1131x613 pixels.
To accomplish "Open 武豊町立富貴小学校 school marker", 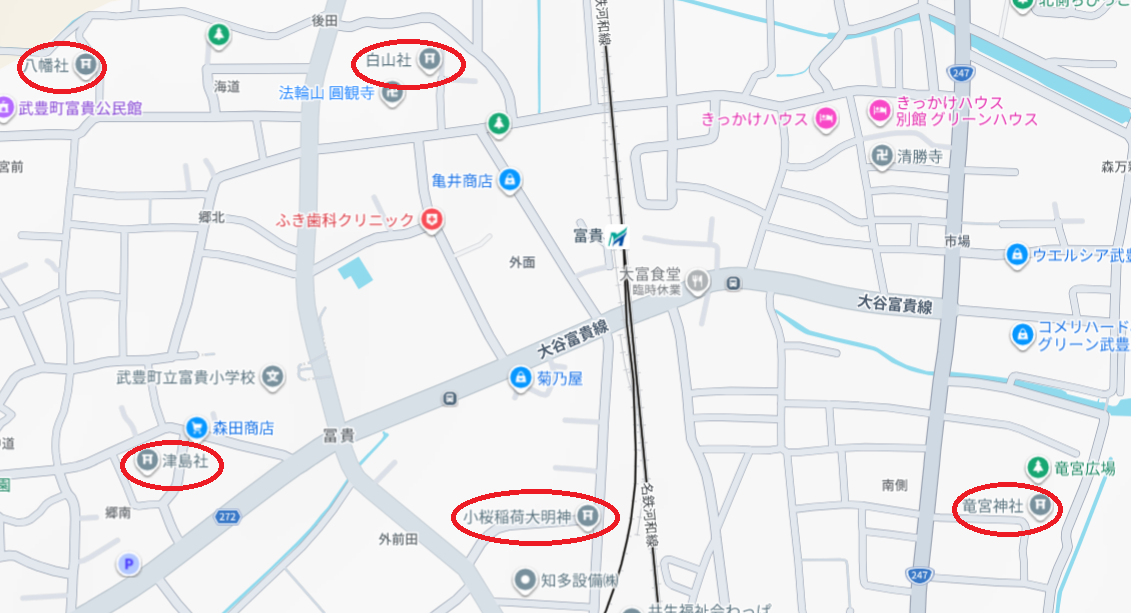I will coord(273,378).
